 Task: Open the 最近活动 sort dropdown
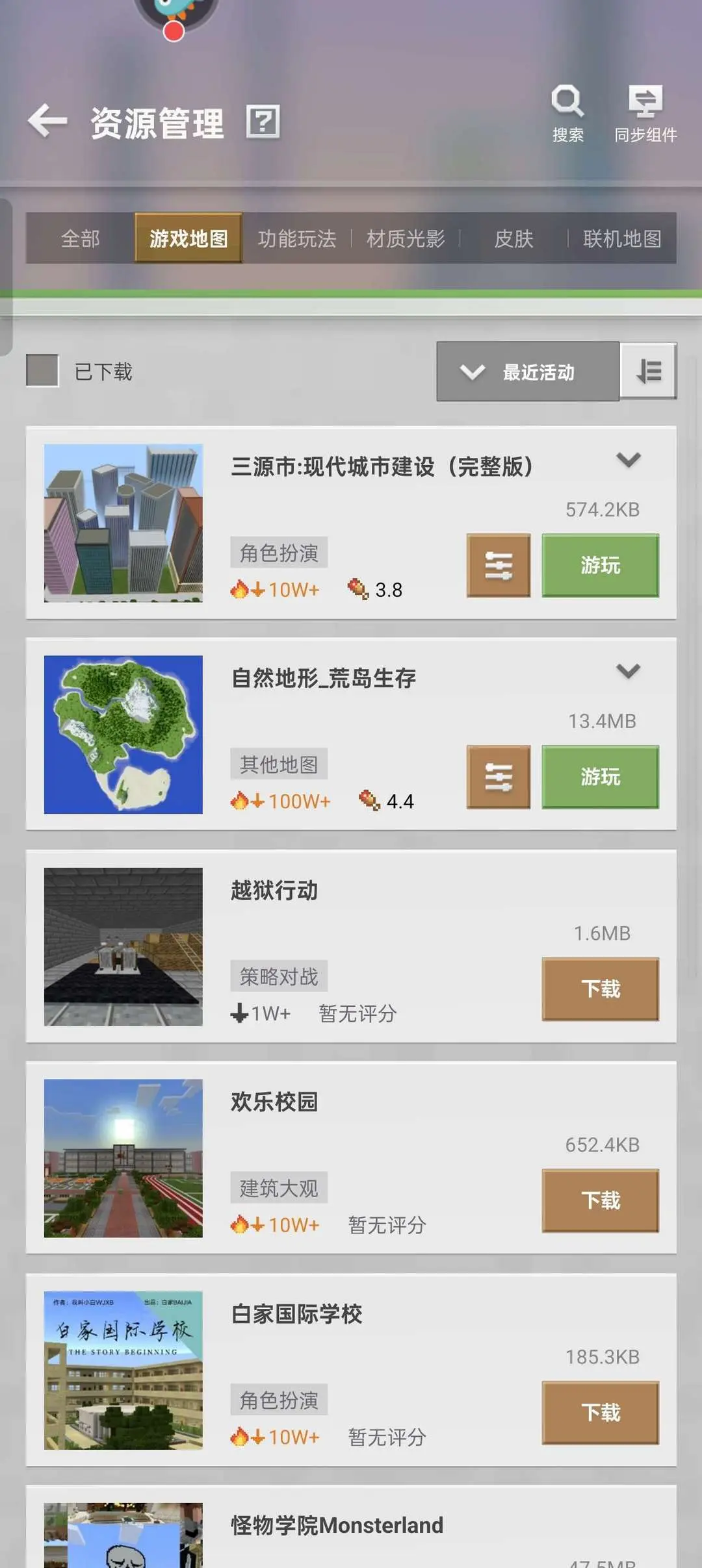(x=528, y=372)
